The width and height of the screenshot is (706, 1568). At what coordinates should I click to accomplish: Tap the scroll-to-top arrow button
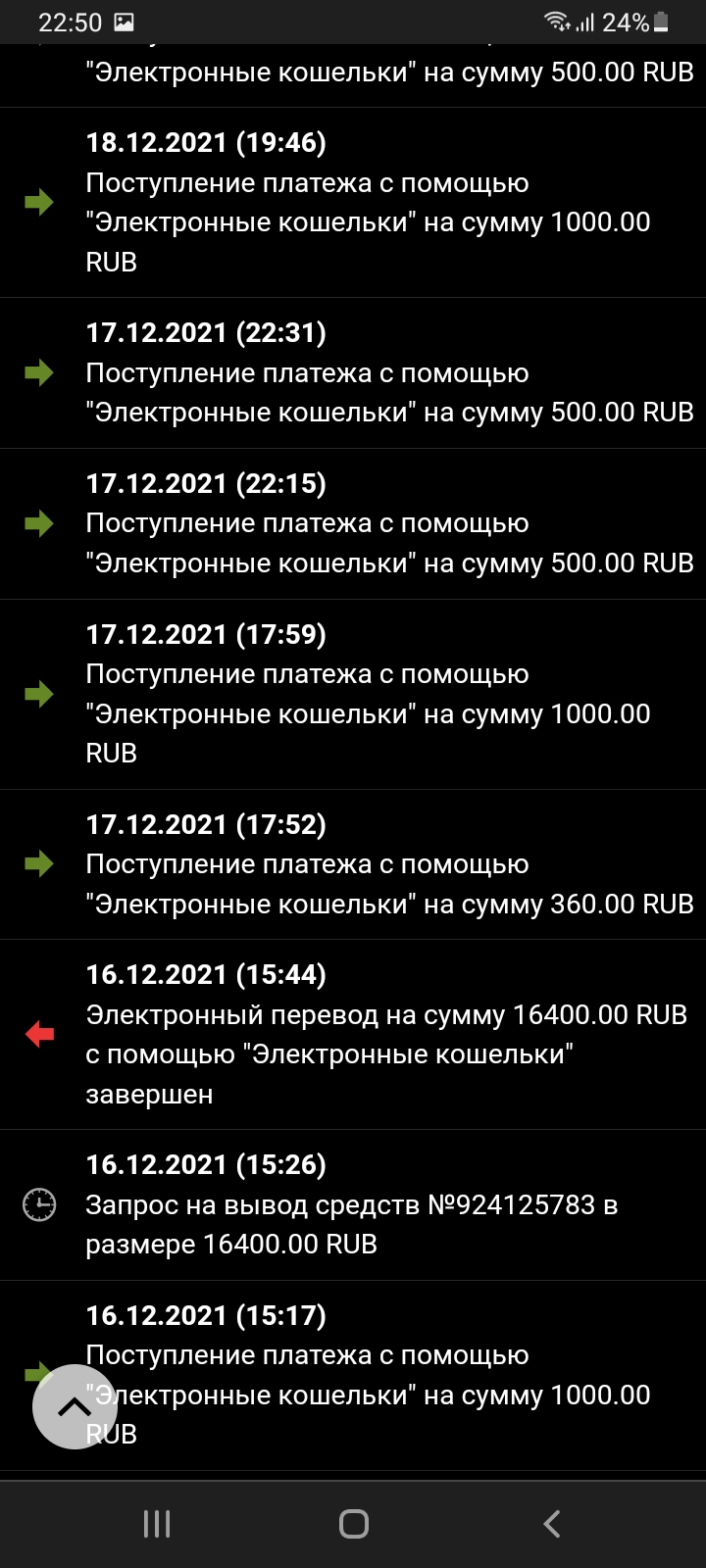pos(75,1406)
